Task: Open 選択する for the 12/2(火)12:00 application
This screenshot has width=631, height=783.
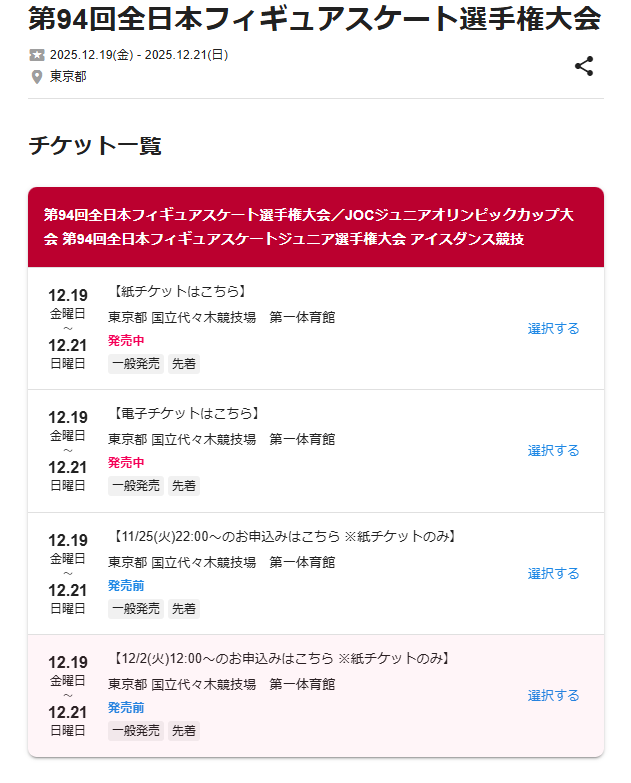Action: point(553,695)
